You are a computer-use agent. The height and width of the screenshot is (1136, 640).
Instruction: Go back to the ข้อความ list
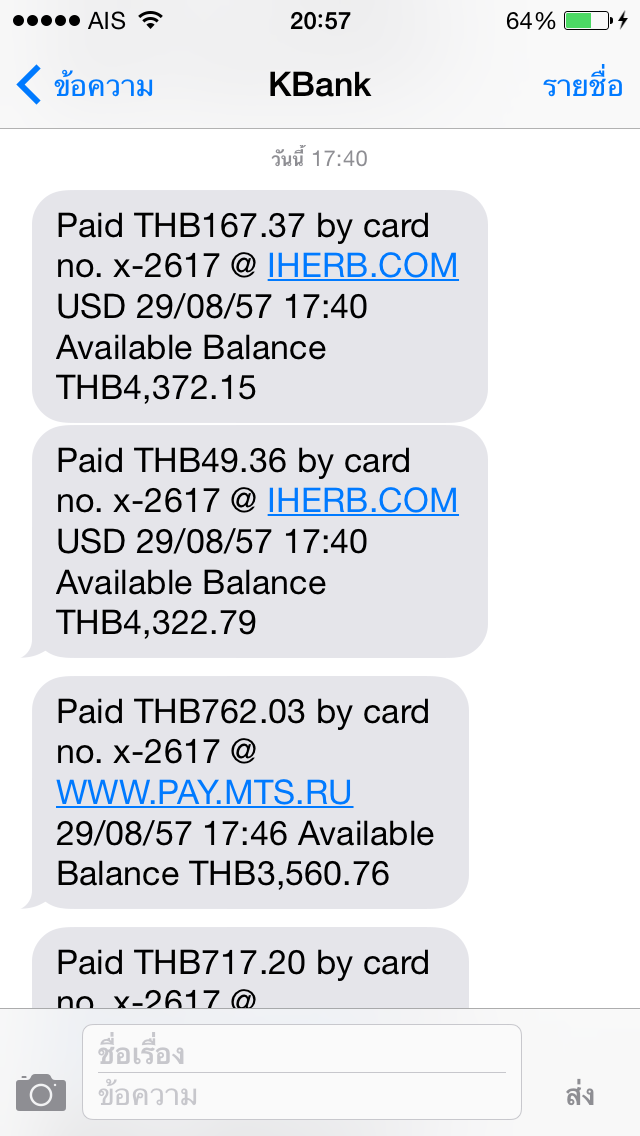pos(85,85)
